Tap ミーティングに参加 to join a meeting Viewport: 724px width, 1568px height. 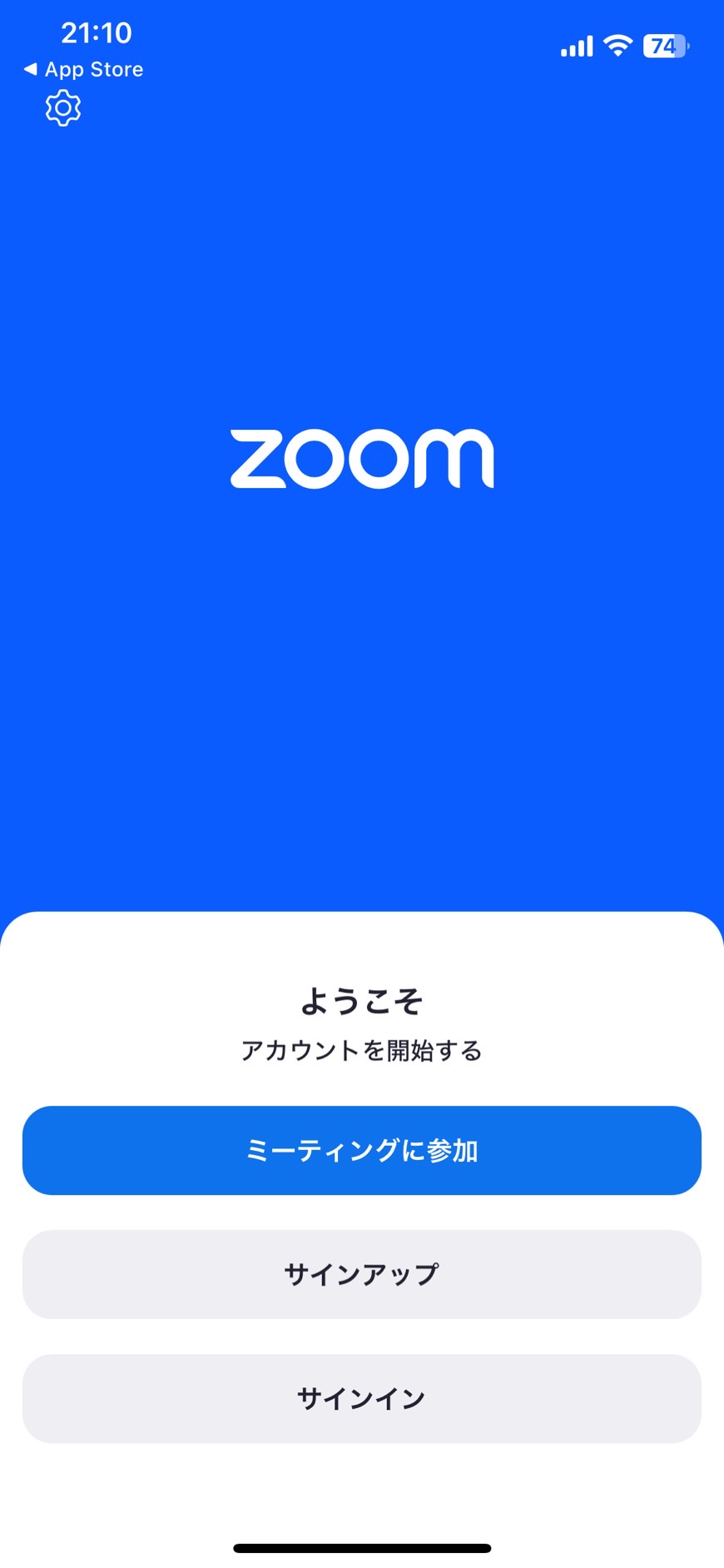click(x=362, y=1150)
